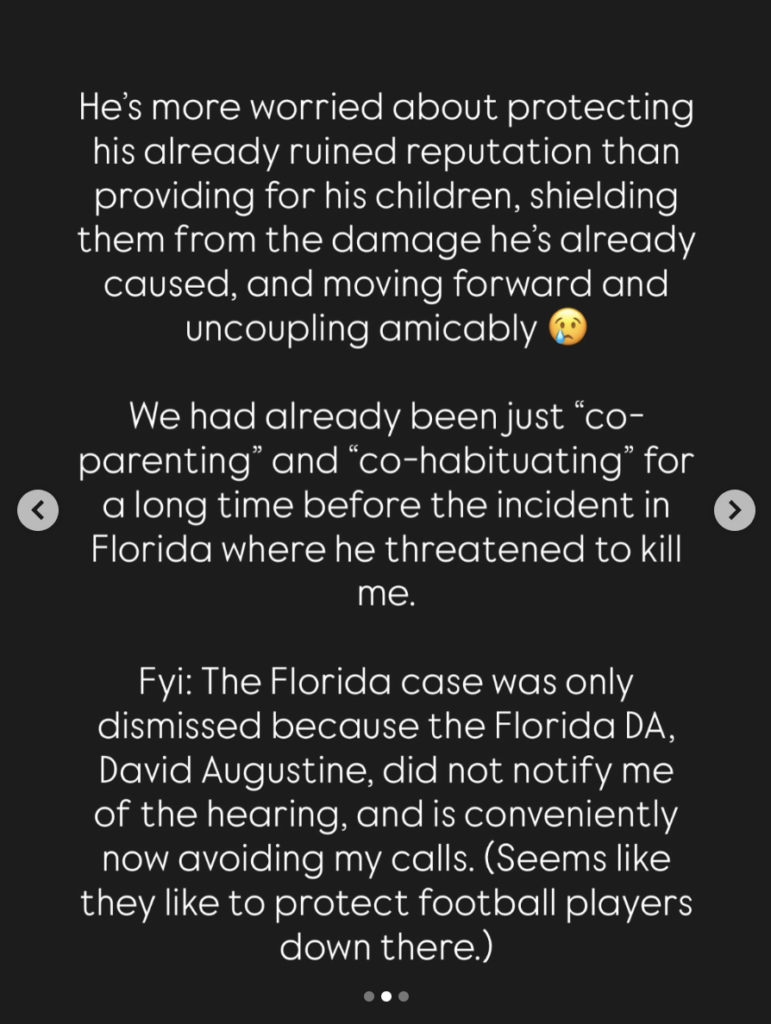Go to the previous slide with left arrow
This screenshot has height=1024, width=771.
click(x=38, y=510)
